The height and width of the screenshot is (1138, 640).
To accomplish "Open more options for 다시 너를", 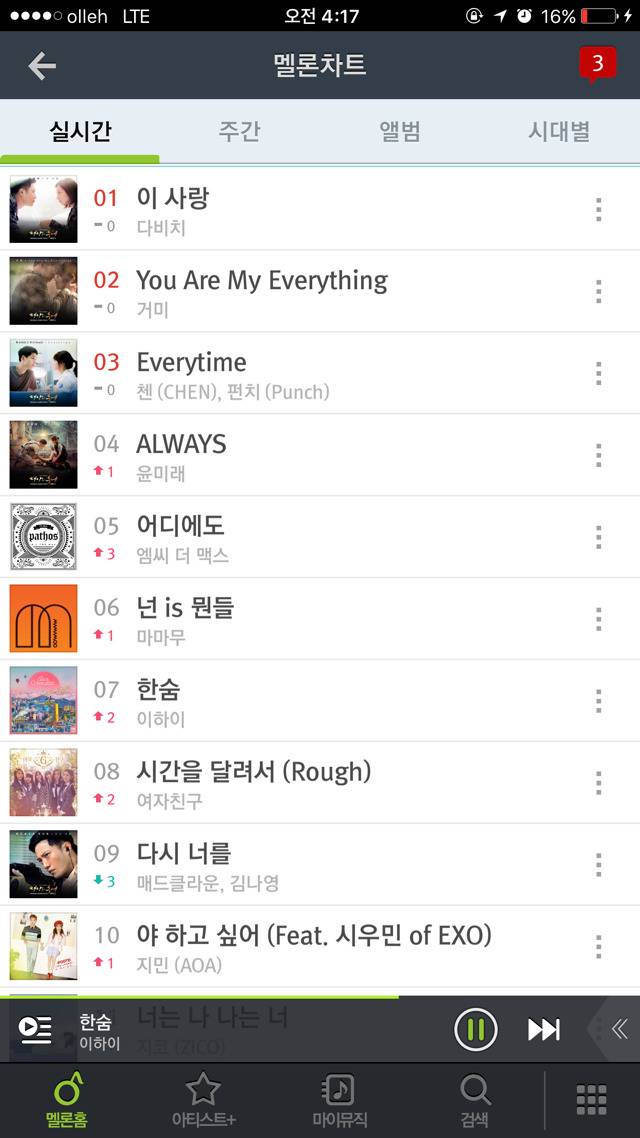I will tap(598, 865).
